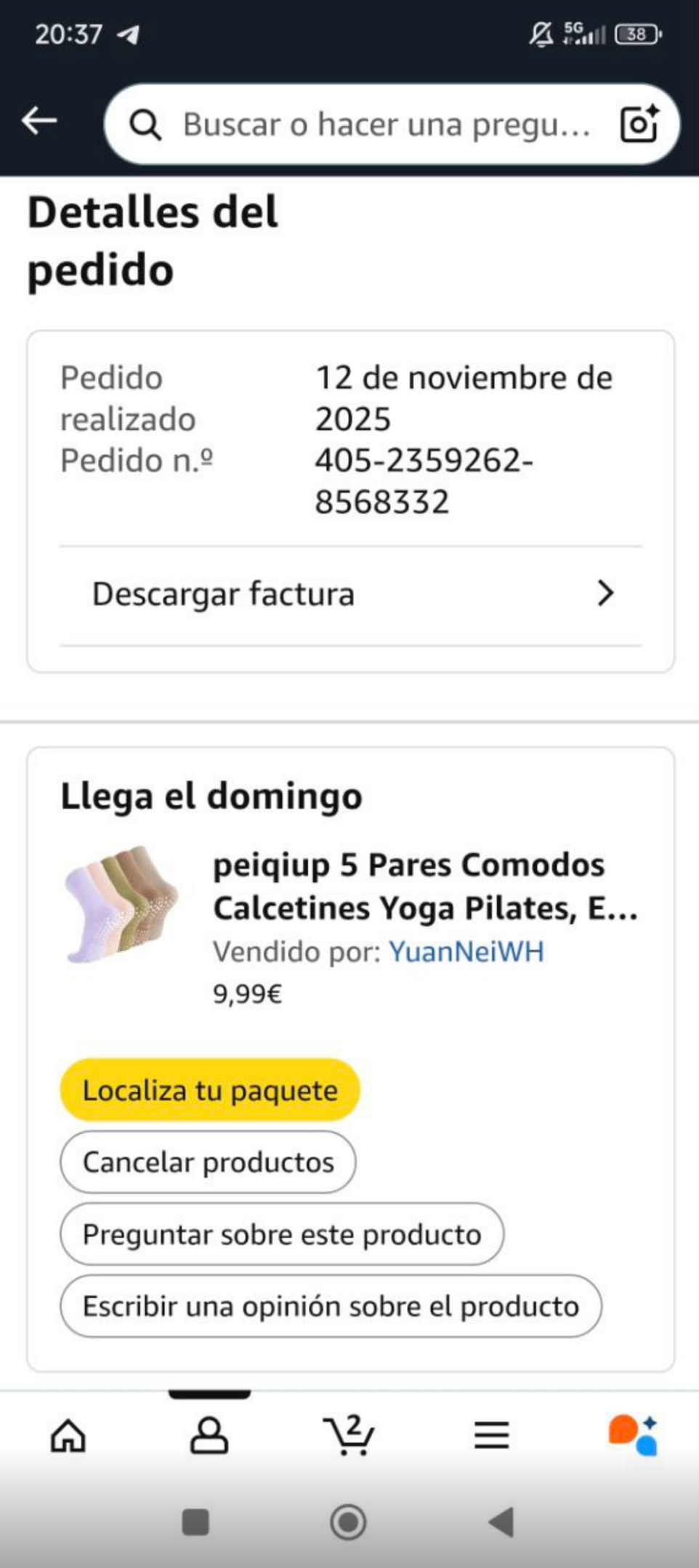Screen dimensions: 699x1568
Task: Open the hamburger menu tab
Action: [491, 1436]
